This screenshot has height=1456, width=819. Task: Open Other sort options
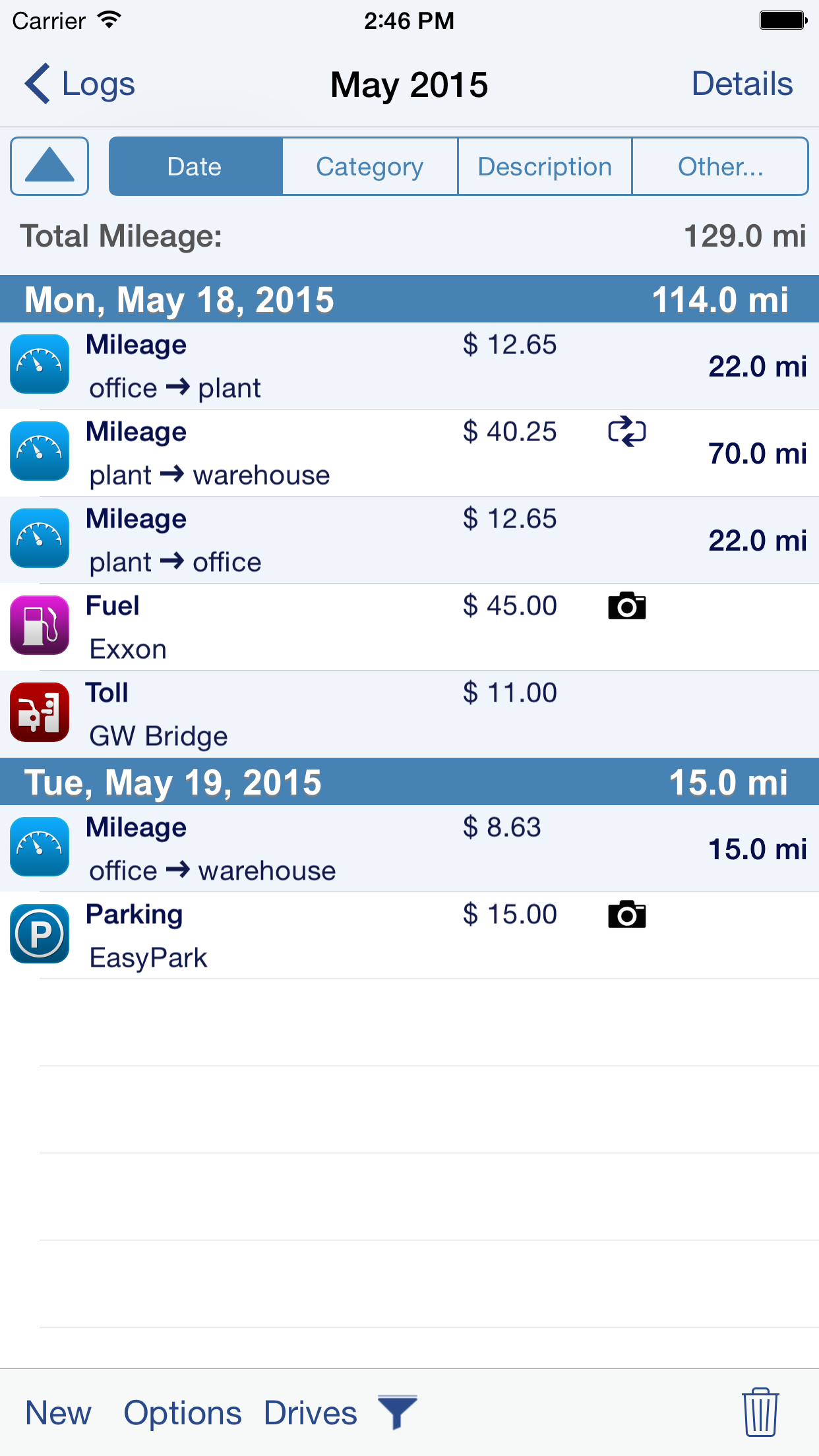tap(720, 166)
